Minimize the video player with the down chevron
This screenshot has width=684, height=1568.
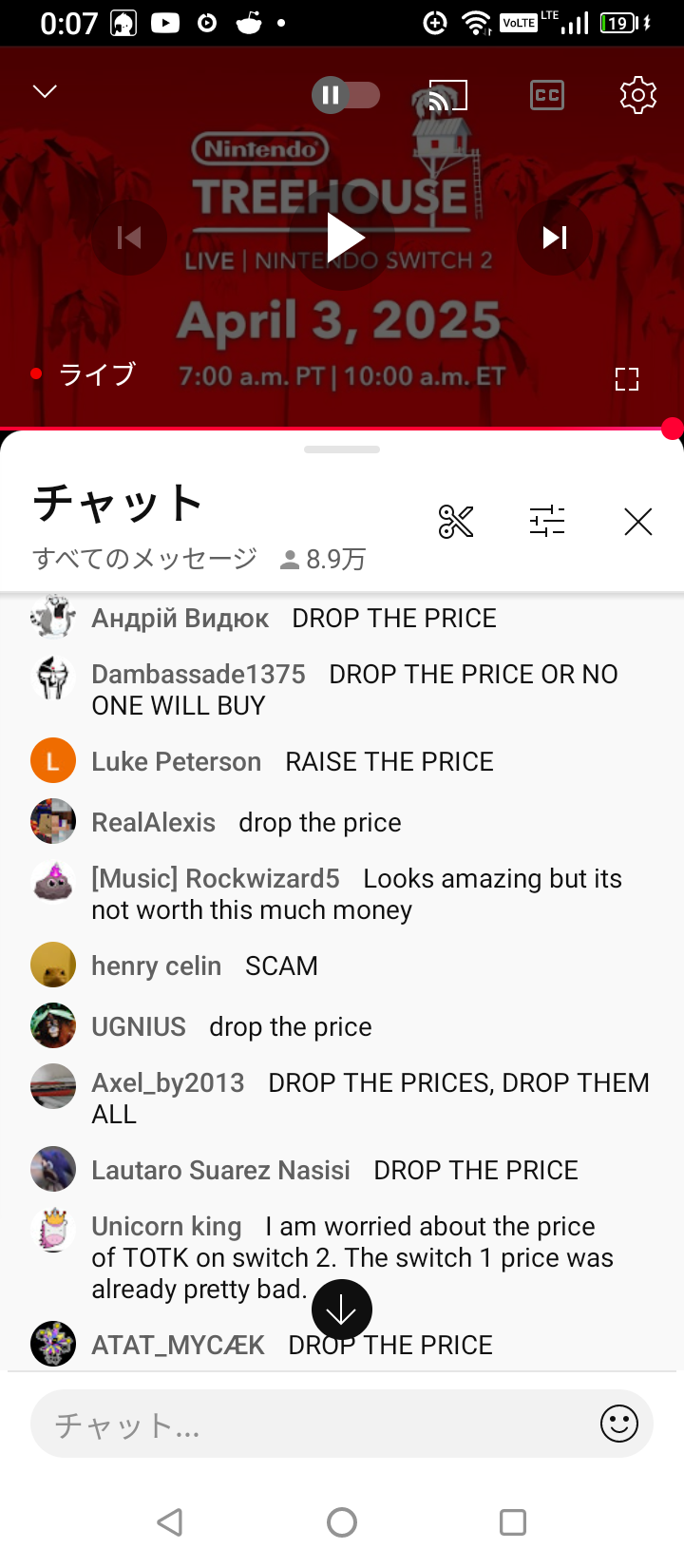click(45, 91)
